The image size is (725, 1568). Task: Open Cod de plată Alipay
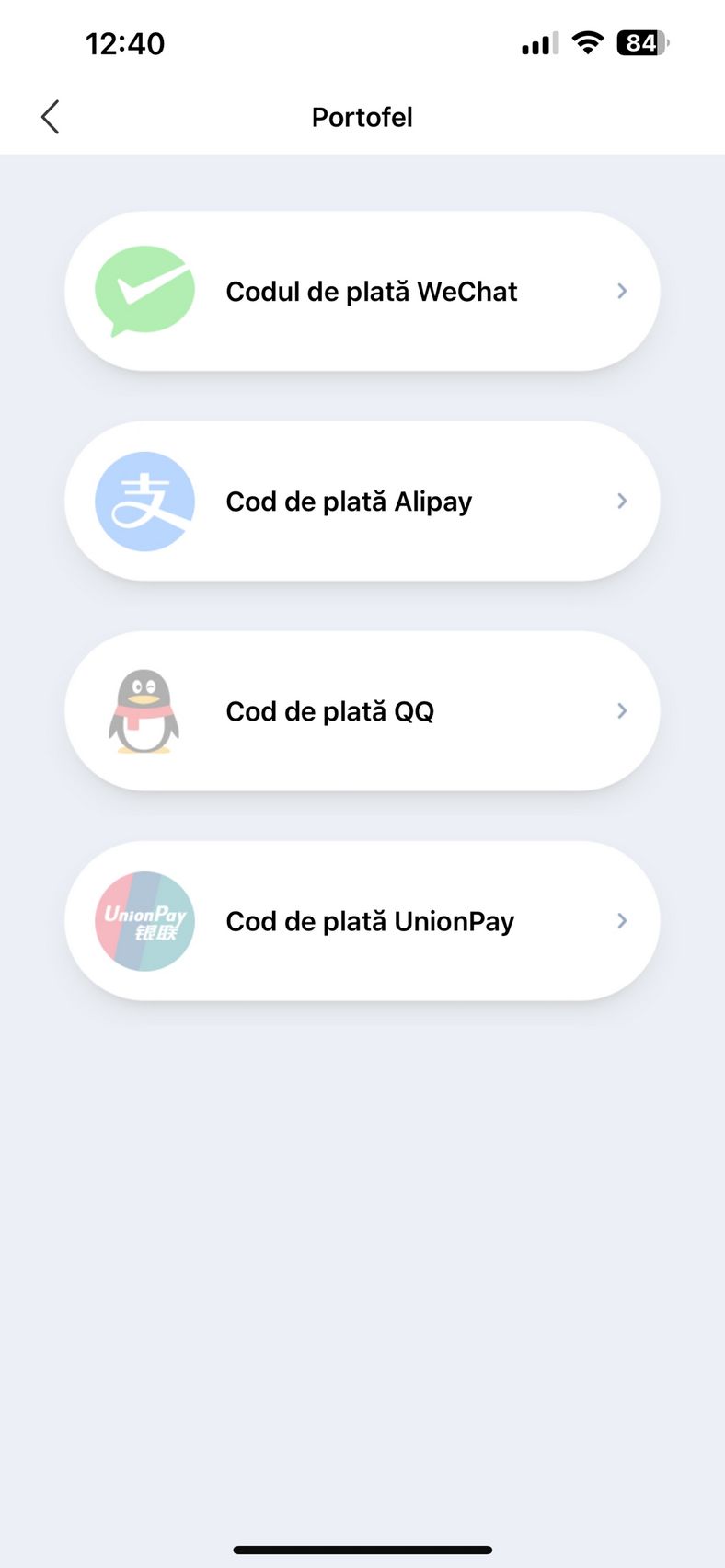coord(362,502)
